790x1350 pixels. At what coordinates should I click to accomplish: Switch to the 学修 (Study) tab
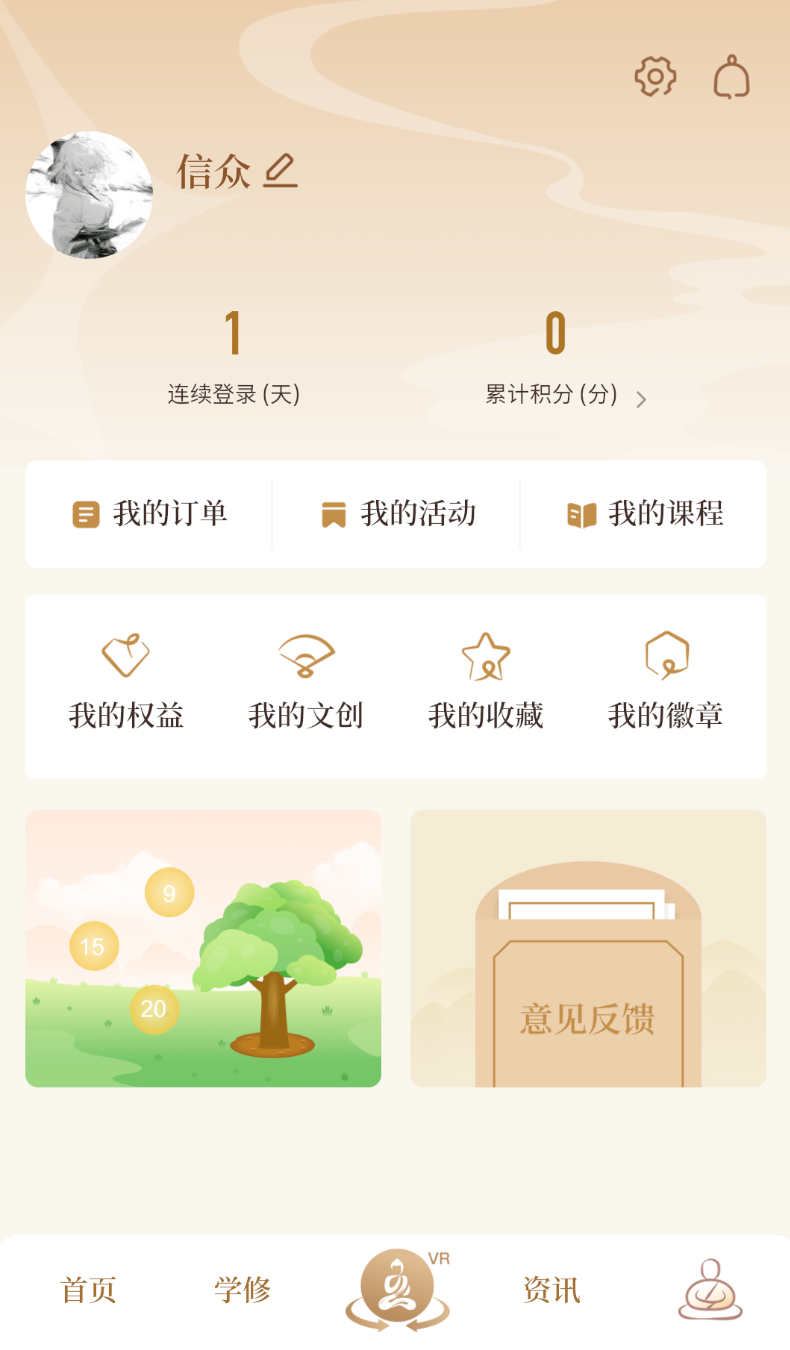[x=241, y=1290]
